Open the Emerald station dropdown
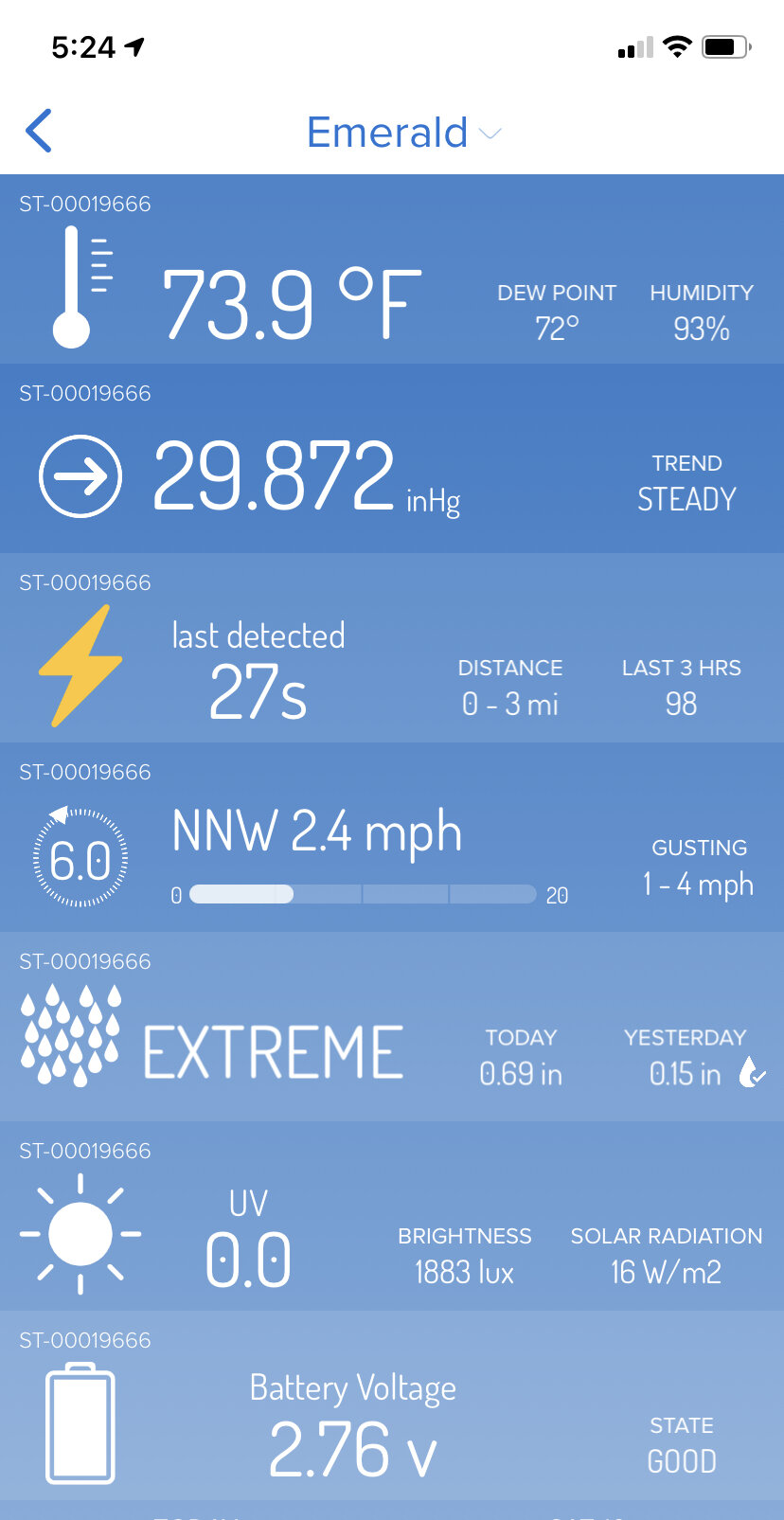Viewport: 784px width, 1520px height. coord(403,133)
